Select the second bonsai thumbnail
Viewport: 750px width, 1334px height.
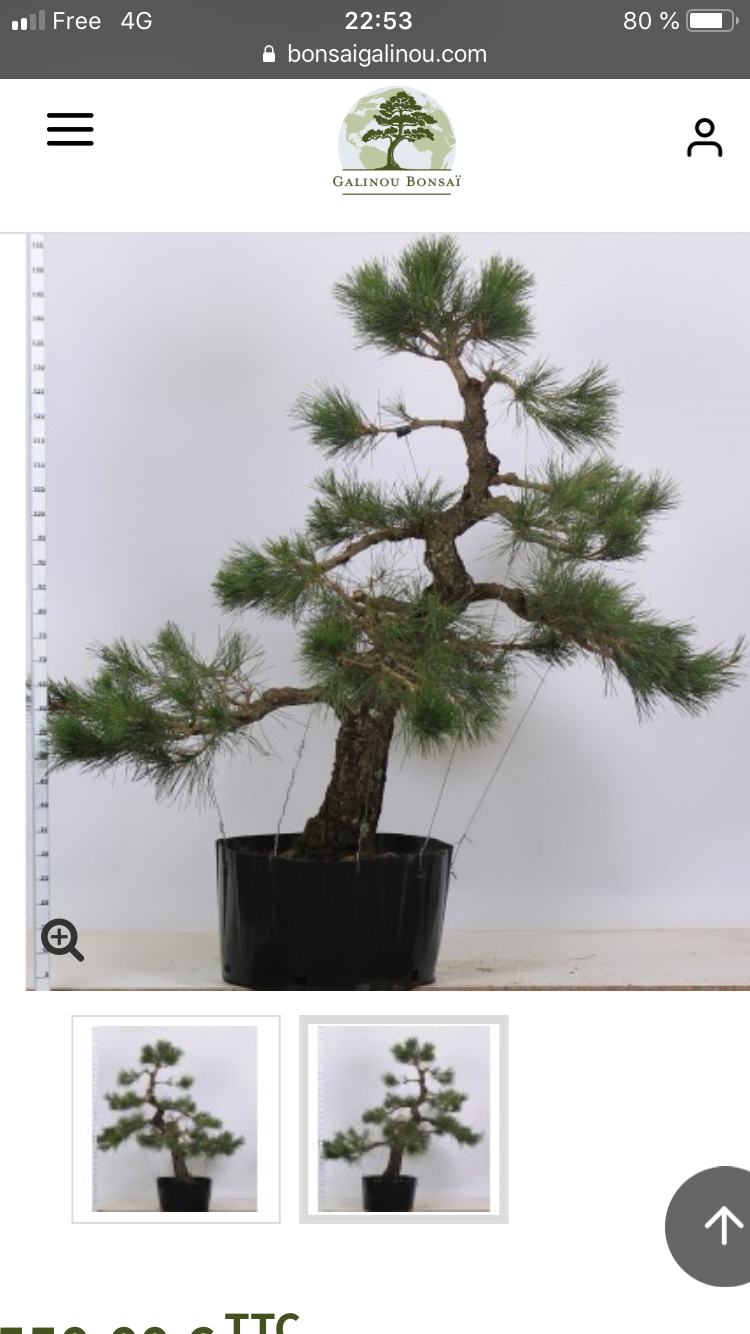404,1119
